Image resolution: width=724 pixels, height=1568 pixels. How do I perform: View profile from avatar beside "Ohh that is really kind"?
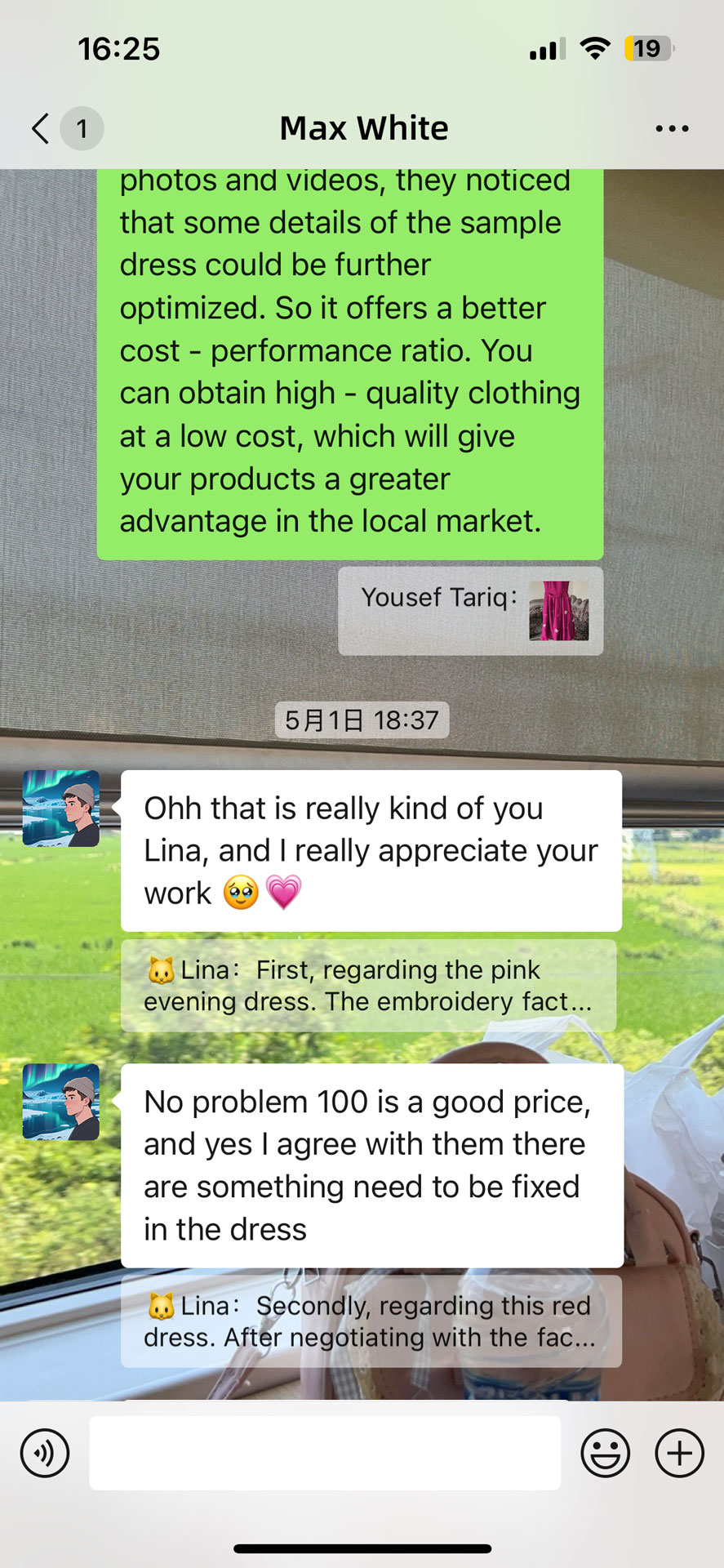pyautogui.click(x=61, y=808)
